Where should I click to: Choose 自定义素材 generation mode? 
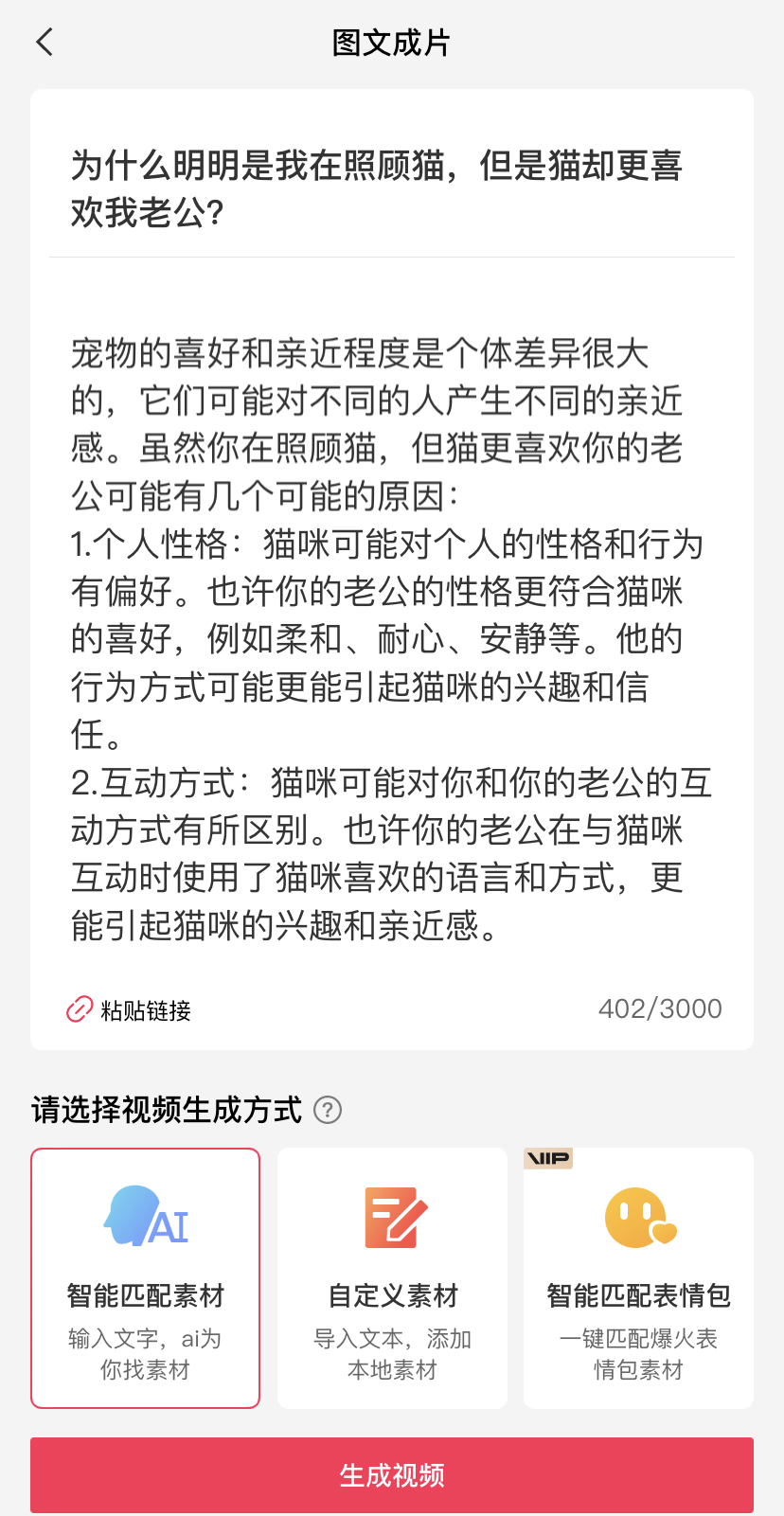pos(392,1277)
